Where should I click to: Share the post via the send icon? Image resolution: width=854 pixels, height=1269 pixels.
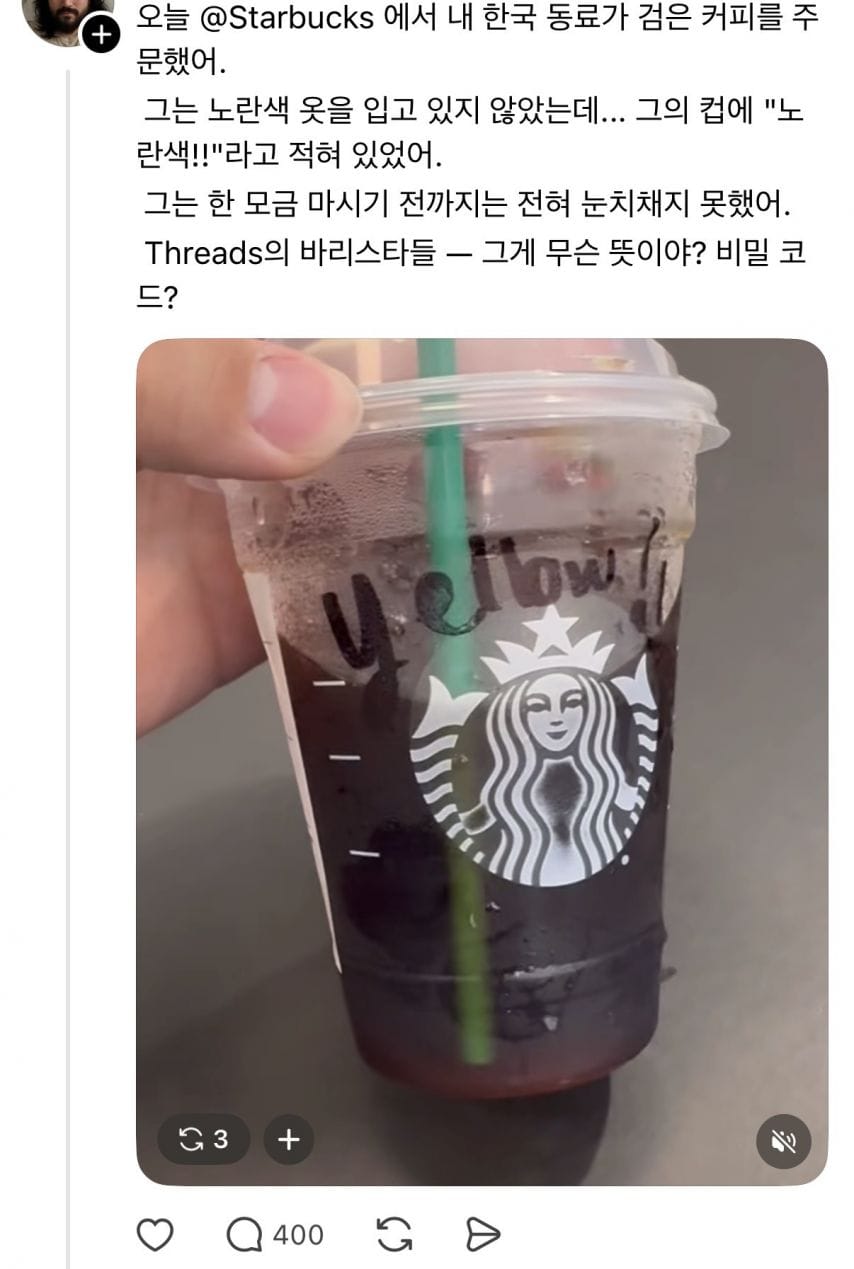pyautogui.click(x=483, y=1235)
